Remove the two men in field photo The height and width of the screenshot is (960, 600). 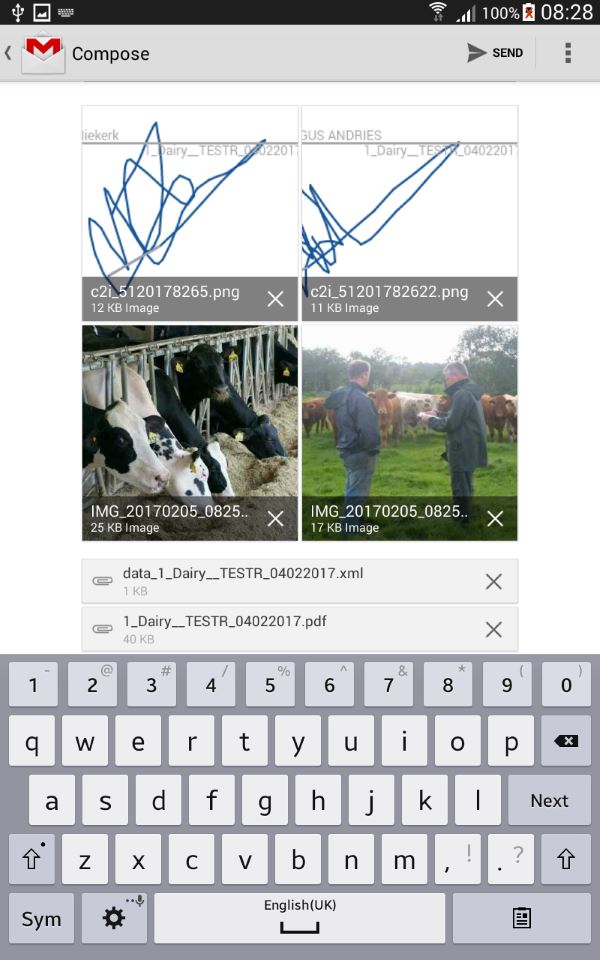[495, 518]
